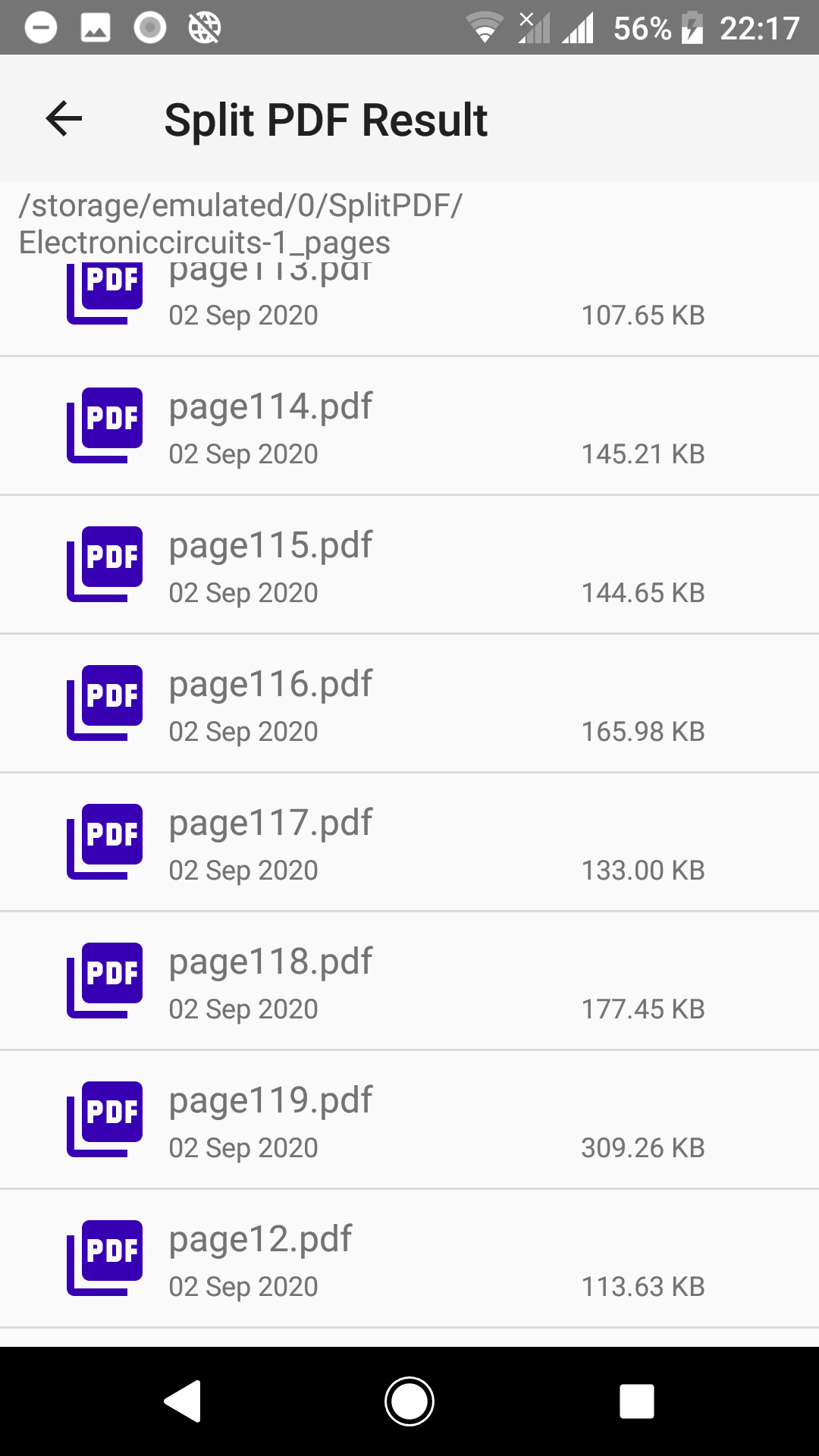Click the PDF icon beside page115.pdf

tap(105, 561)
